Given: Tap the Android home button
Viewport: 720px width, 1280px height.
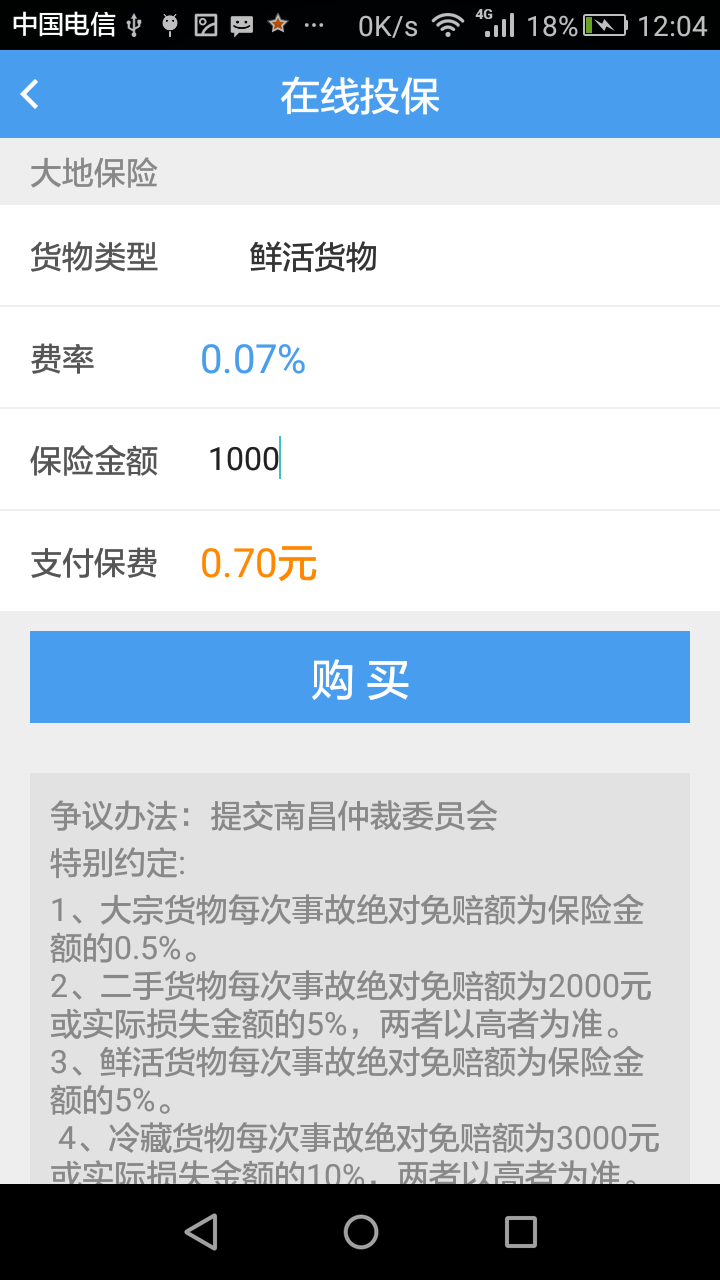Looking at the screenshot, I should pyautogui.click(x=360, y=1231).
